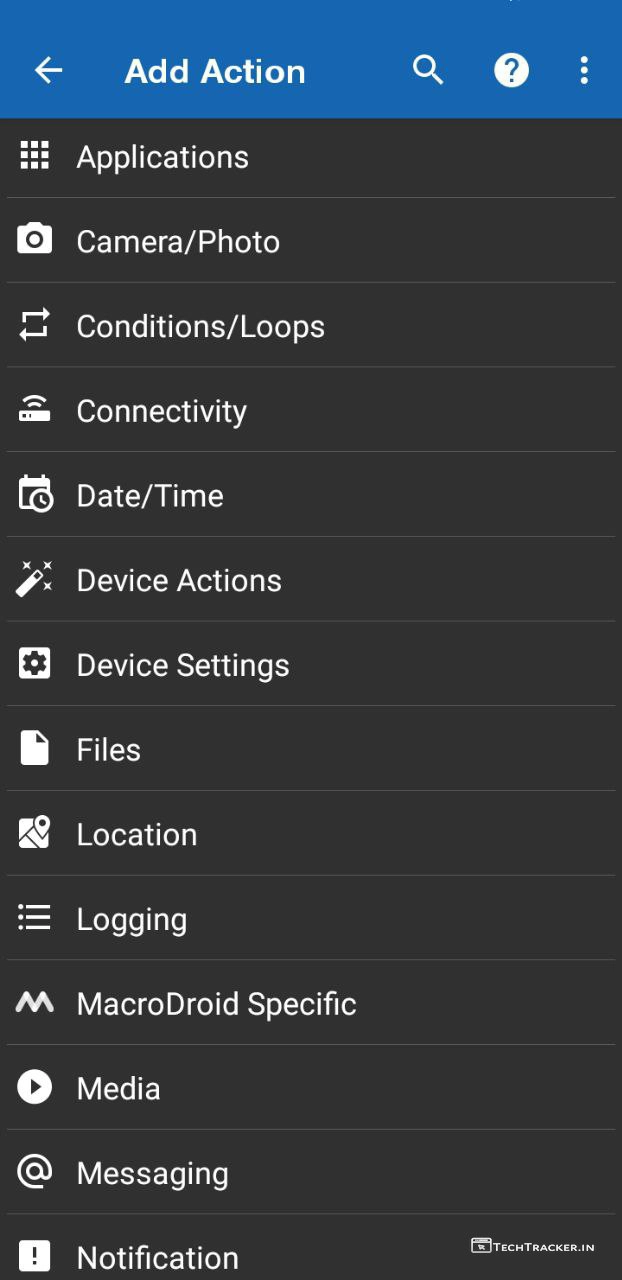This screenshot has width=622, height=1280.
Task: Open Notification actions
Action: (x=158, y=1257)
